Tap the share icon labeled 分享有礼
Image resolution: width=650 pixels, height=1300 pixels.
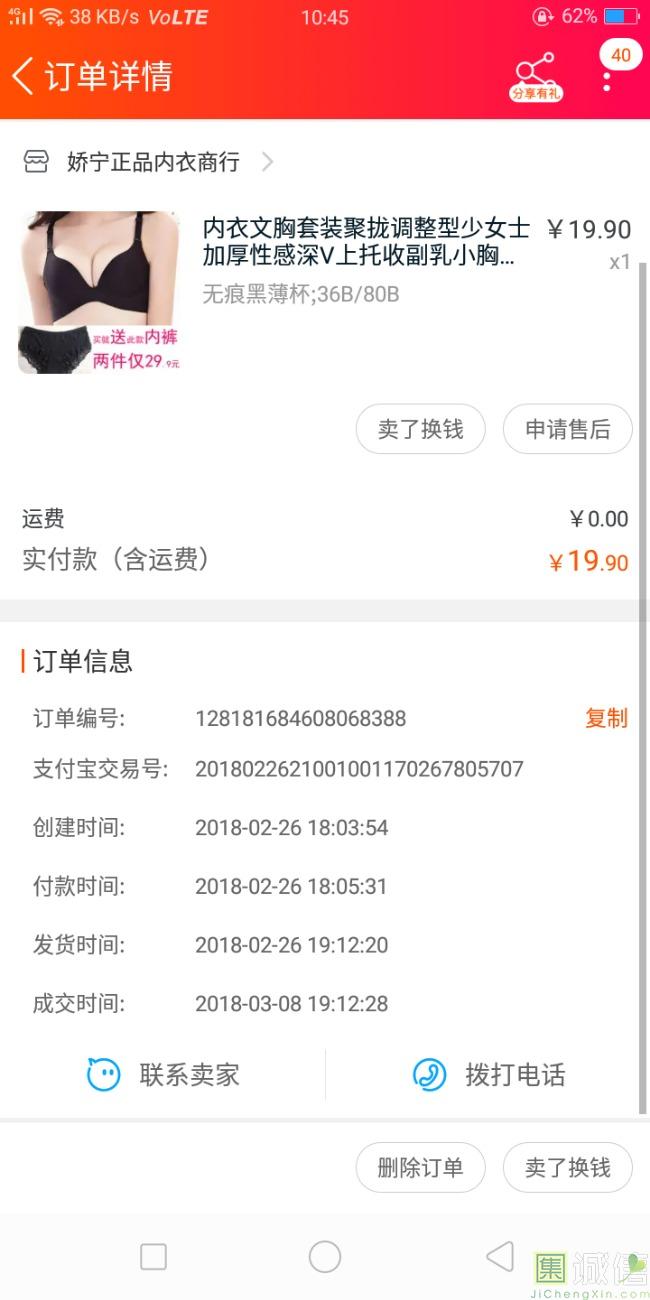click(x=536, y=75)
